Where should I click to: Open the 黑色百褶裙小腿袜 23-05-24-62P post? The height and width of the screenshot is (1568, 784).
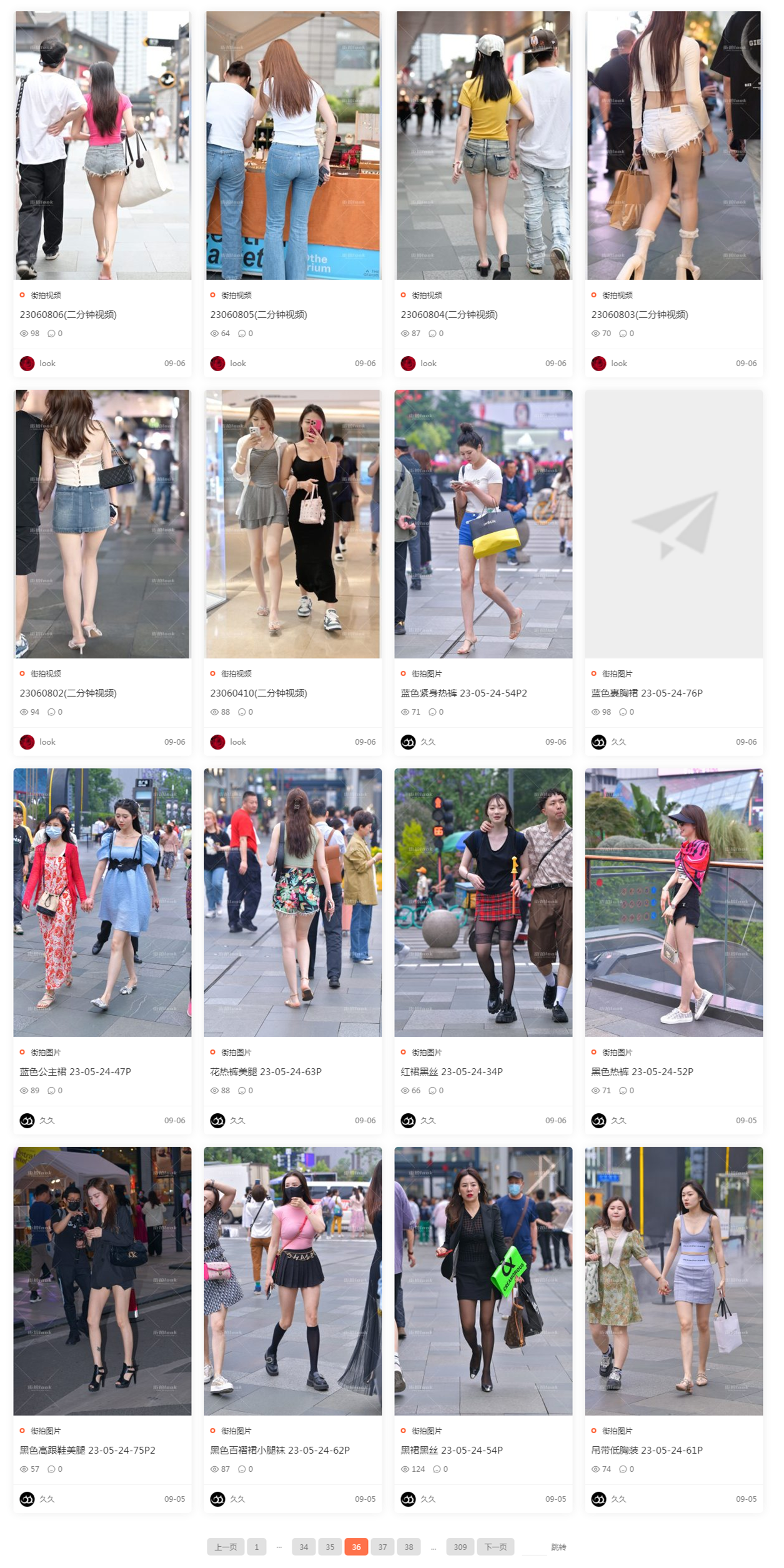click(280, 1451)
